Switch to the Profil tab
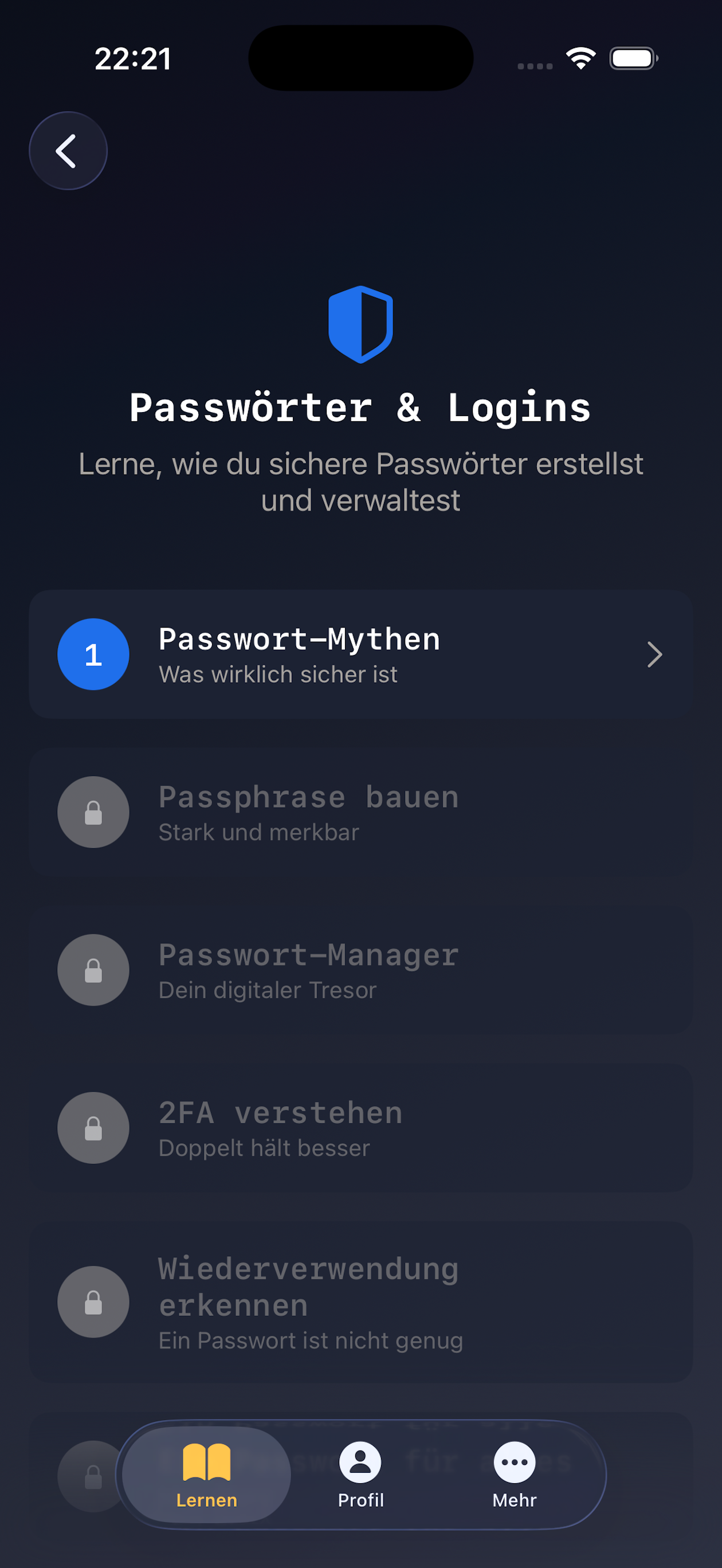Screen dimensions: 722x1568 tap(360, 1474)
